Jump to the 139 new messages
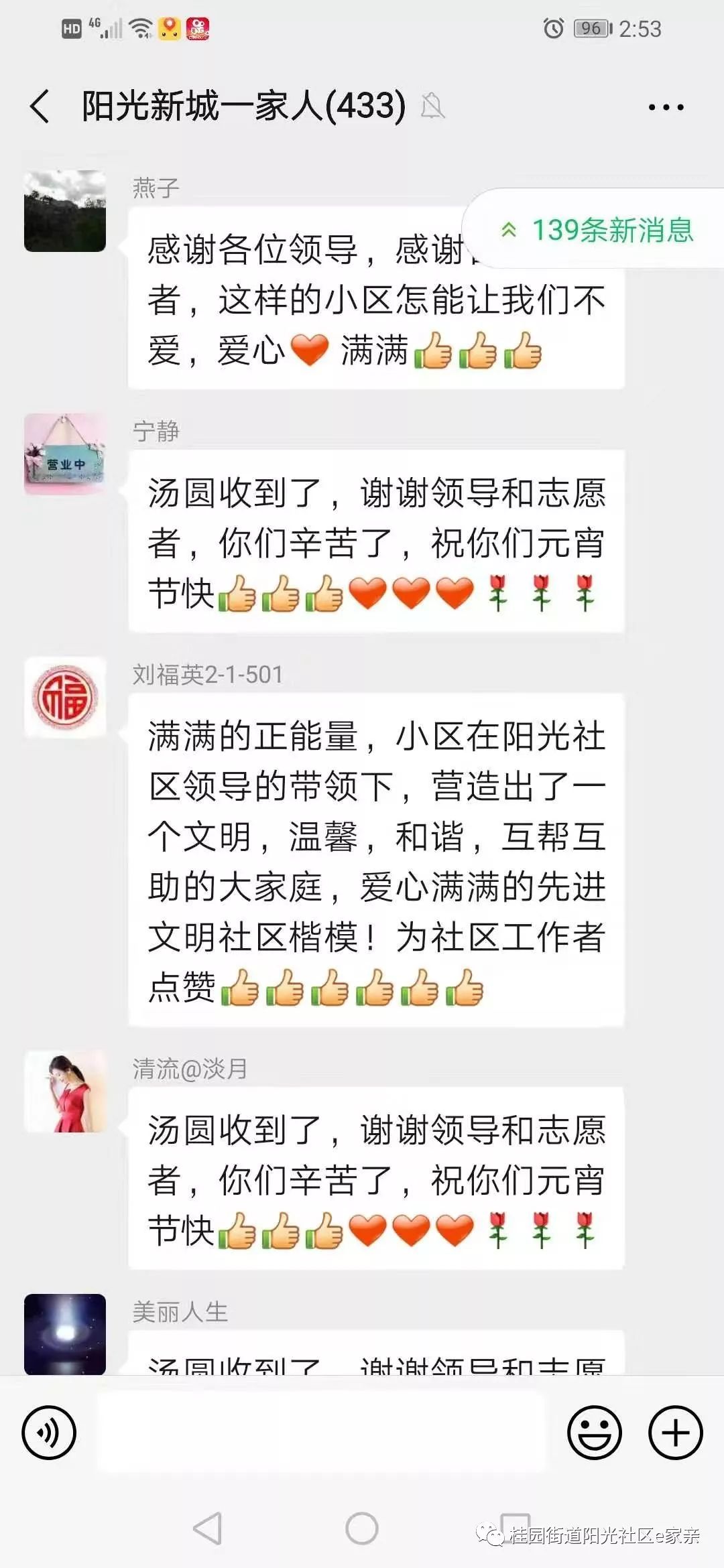The height and width of the screenshot is (1568, 724). (597, 231)
